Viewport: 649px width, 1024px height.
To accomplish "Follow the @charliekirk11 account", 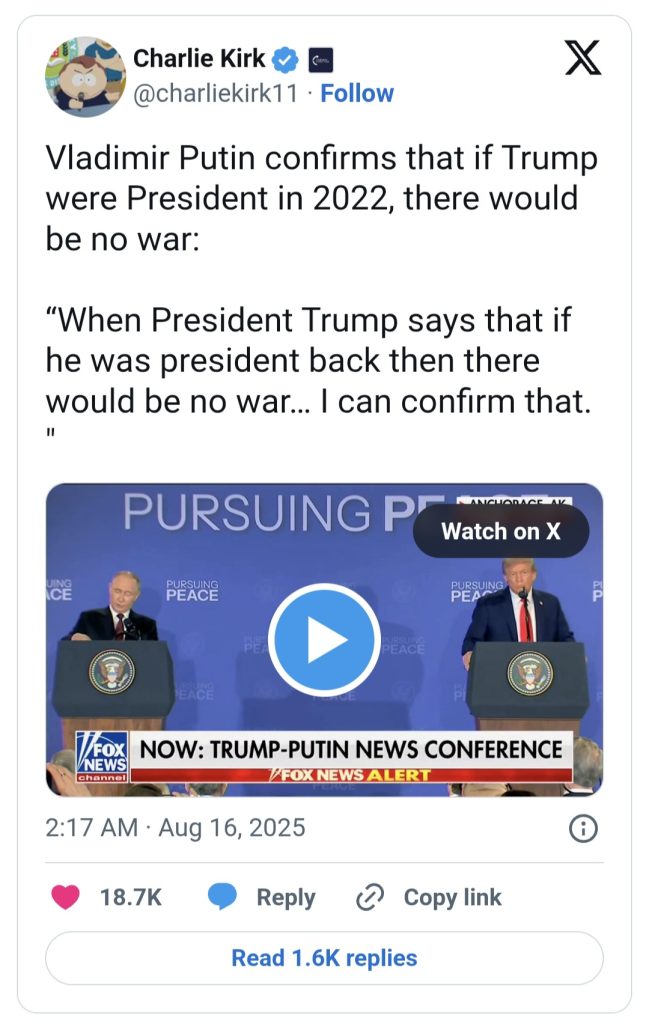I will point(357,93).
